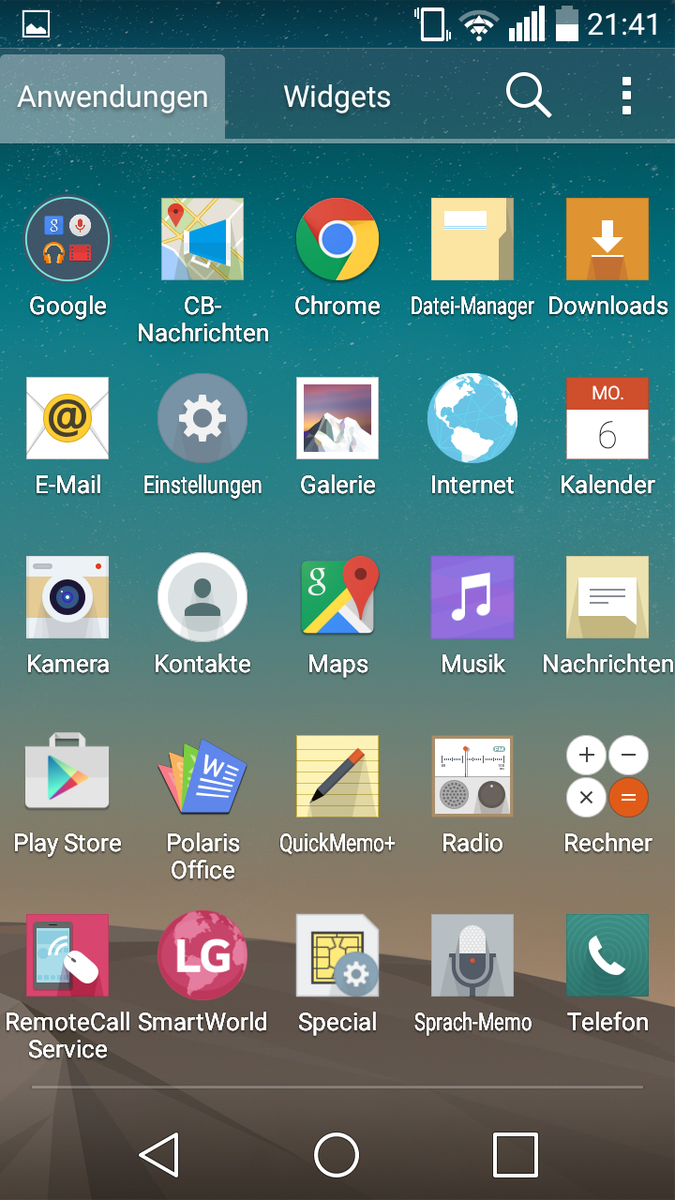
Task: Switch to the Widgets tab
Action: coord(337,97)
